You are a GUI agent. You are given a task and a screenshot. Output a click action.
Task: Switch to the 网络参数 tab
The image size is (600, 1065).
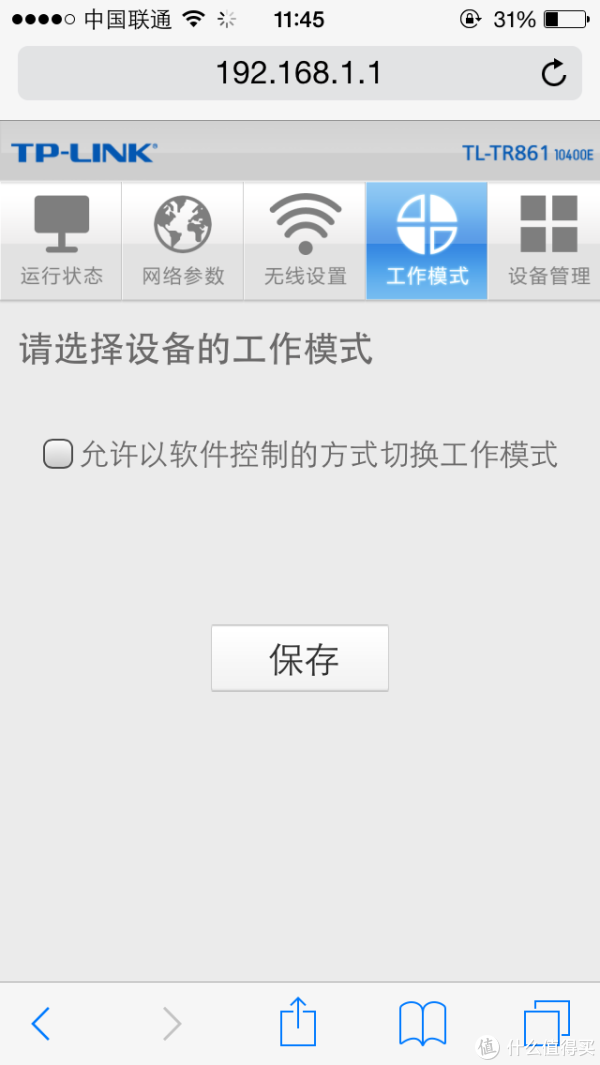[x=183, y=241]
